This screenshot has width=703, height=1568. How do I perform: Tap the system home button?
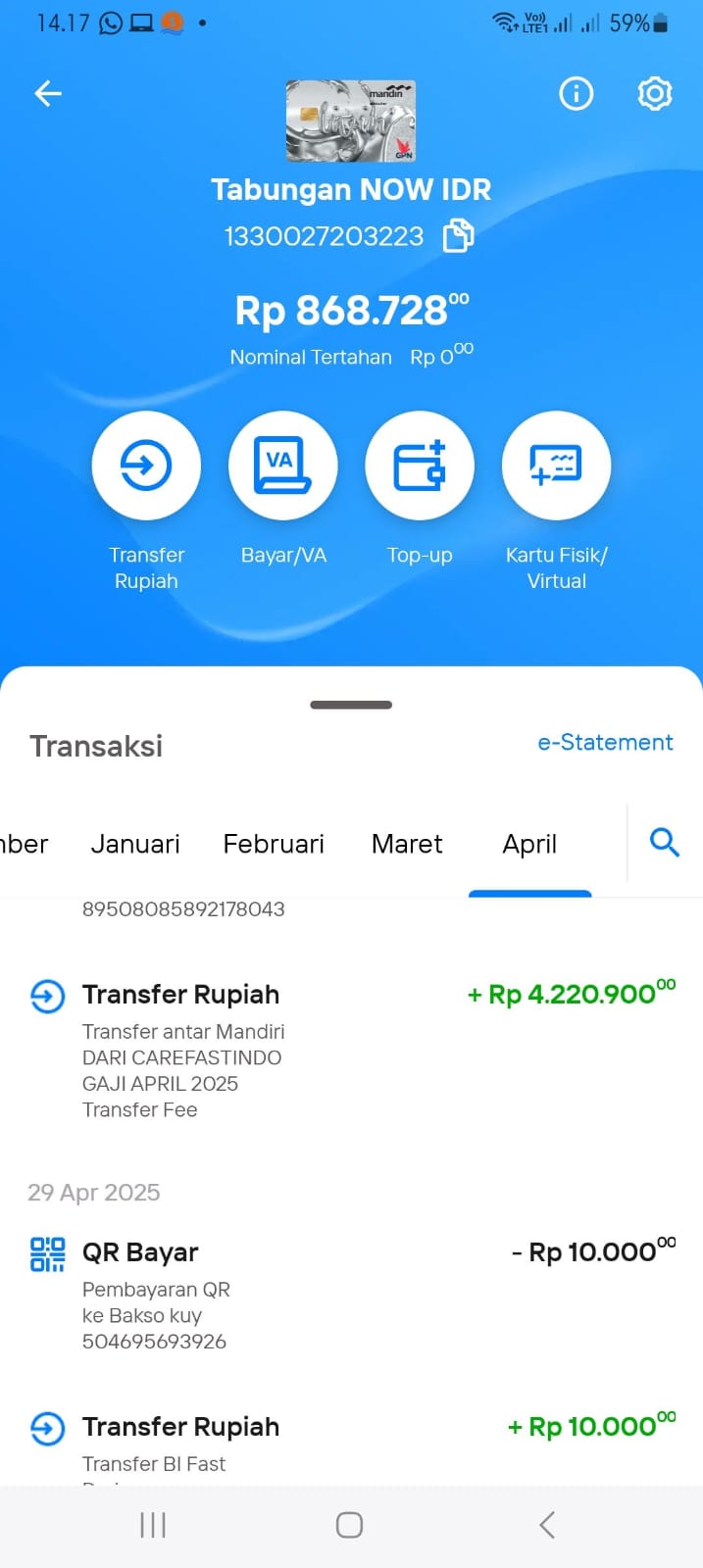point(350,1525)
